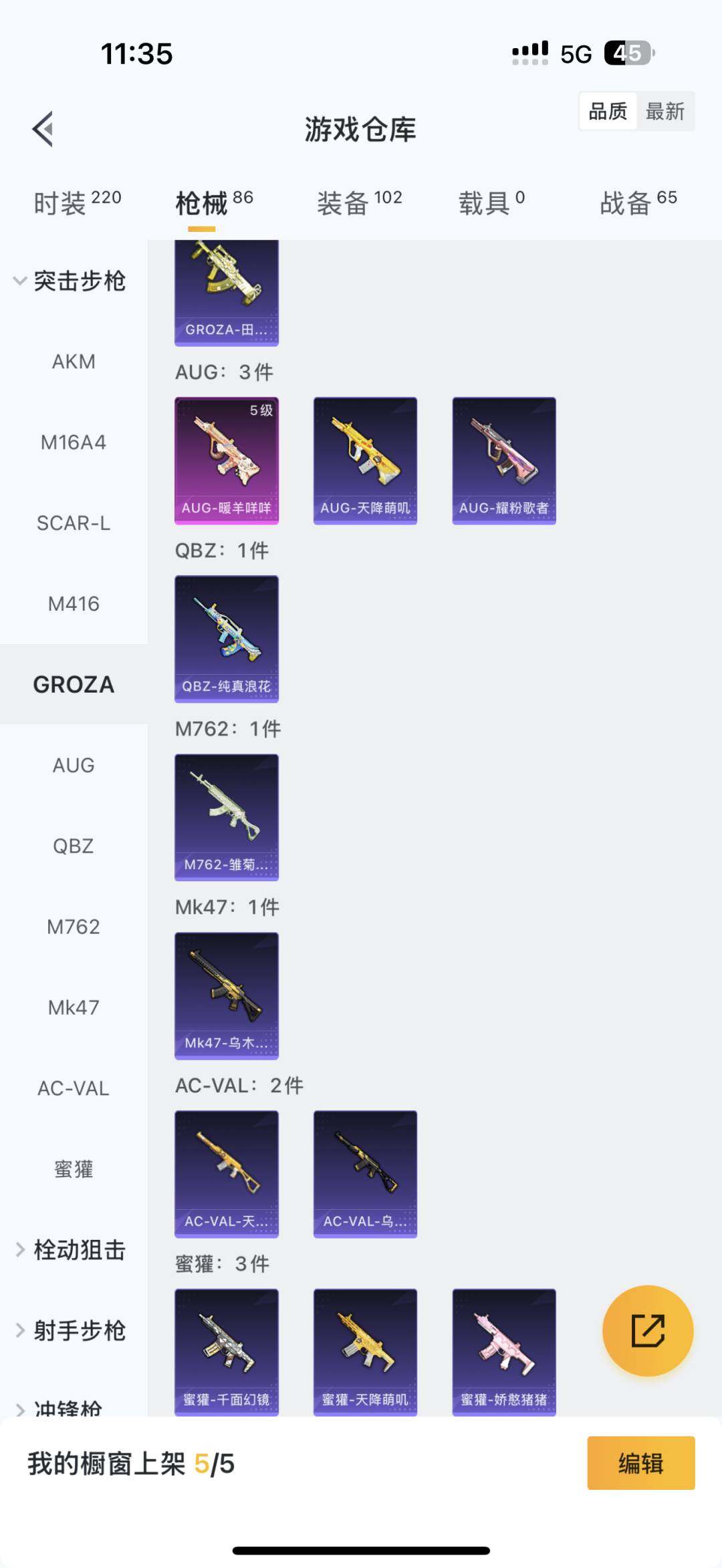
Task: Open the AUG-暖羊咩咩 skin
Action: [x=227, y=460]
